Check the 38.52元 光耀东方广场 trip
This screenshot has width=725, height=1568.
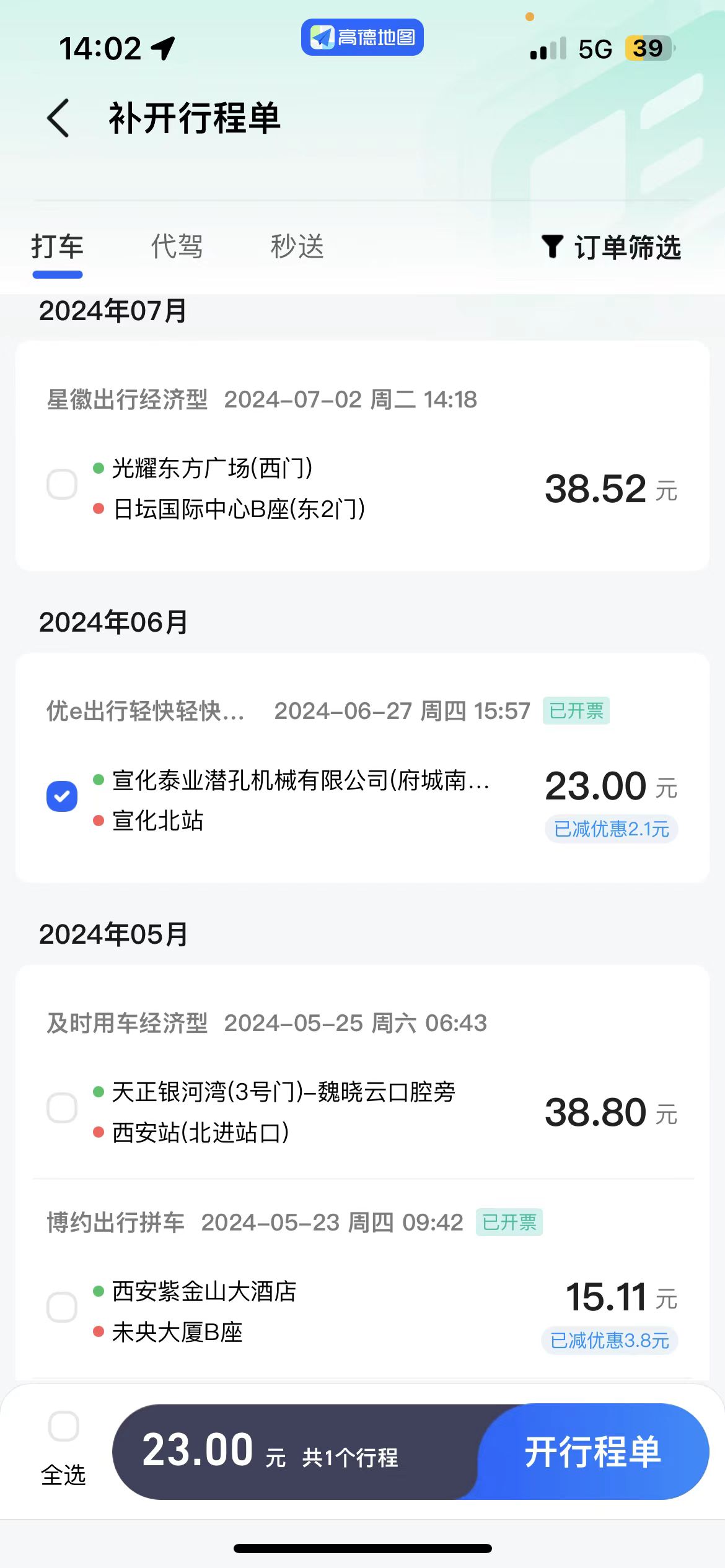pos(62,484)
